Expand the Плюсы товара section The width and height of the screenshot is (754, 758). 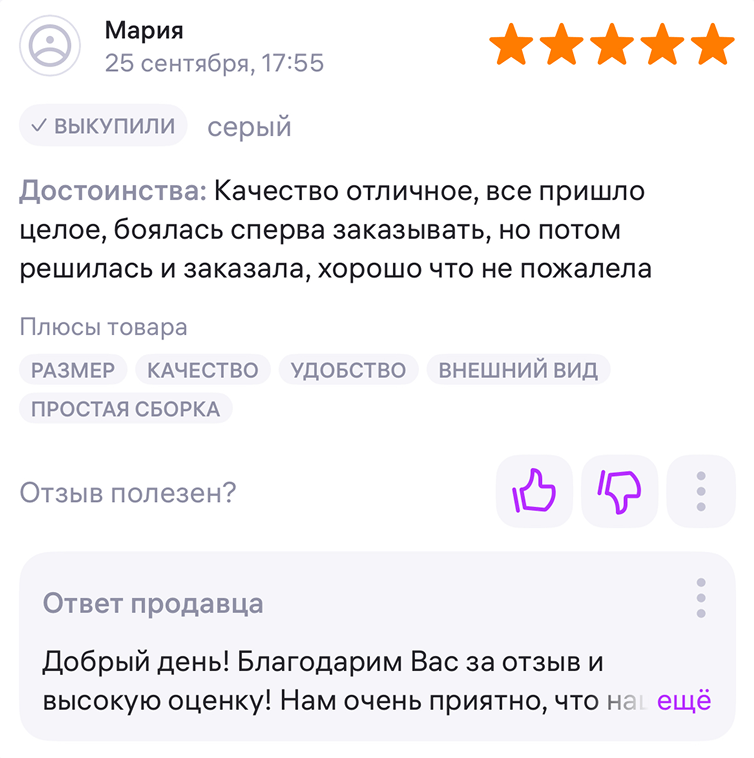point(102,327)
